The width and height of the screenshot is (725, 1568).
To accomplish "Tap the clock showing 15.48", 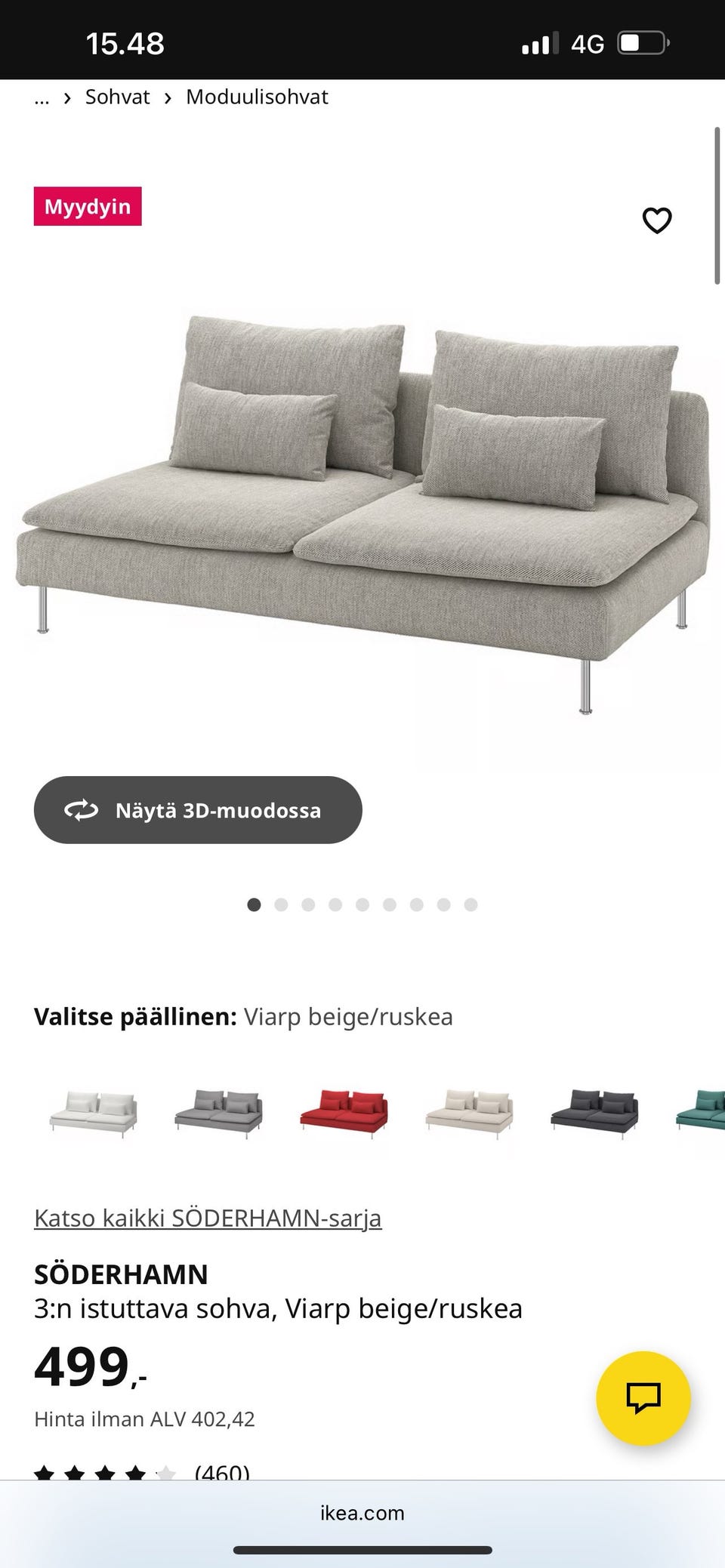I will click(x=123, y=43).
